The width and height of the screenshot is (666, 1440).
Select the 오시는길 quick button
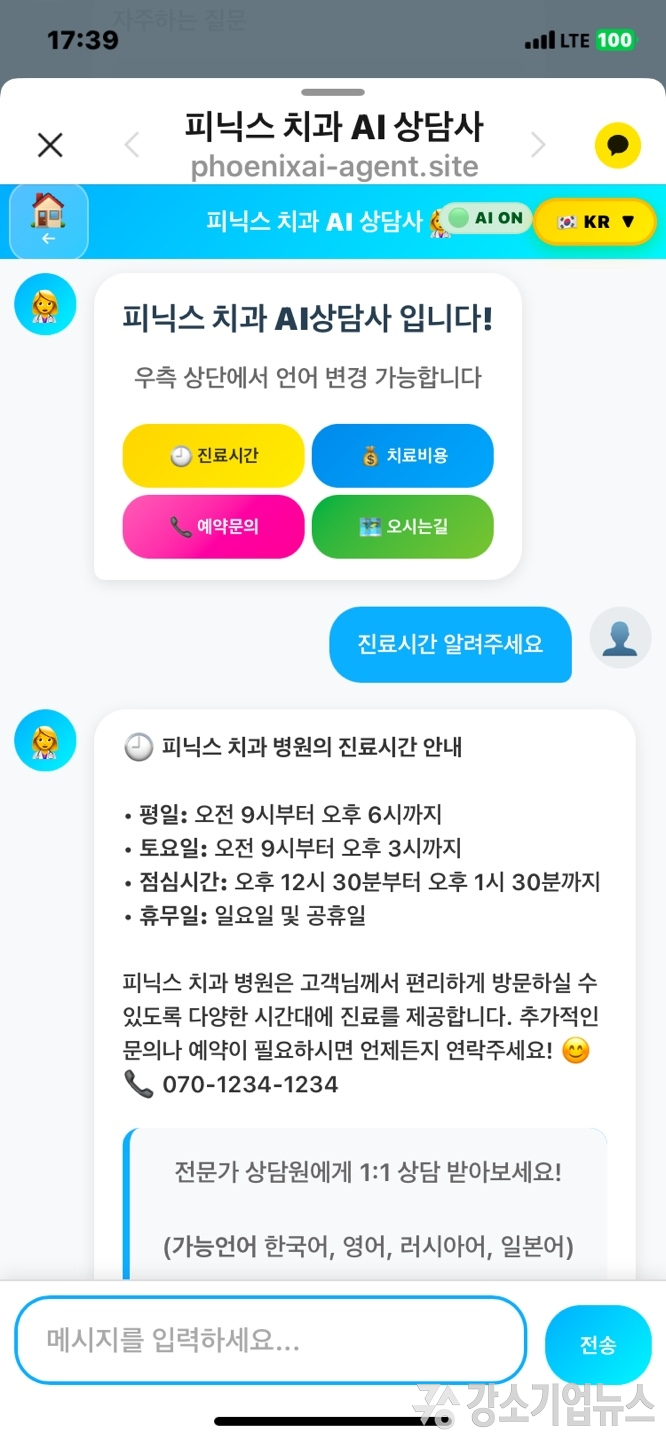[403, 526]
